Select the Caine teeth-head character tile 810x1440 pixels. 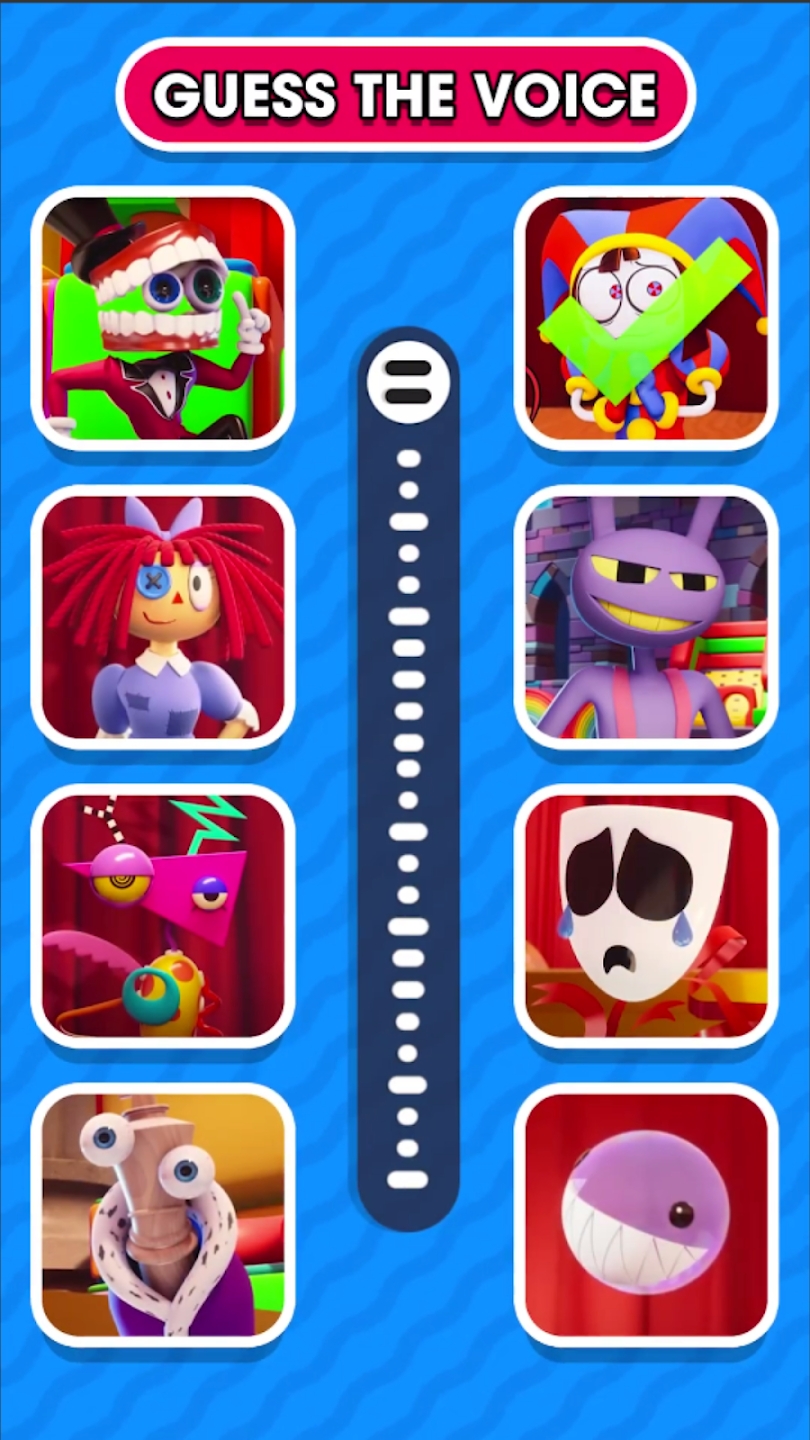(163, 318)
